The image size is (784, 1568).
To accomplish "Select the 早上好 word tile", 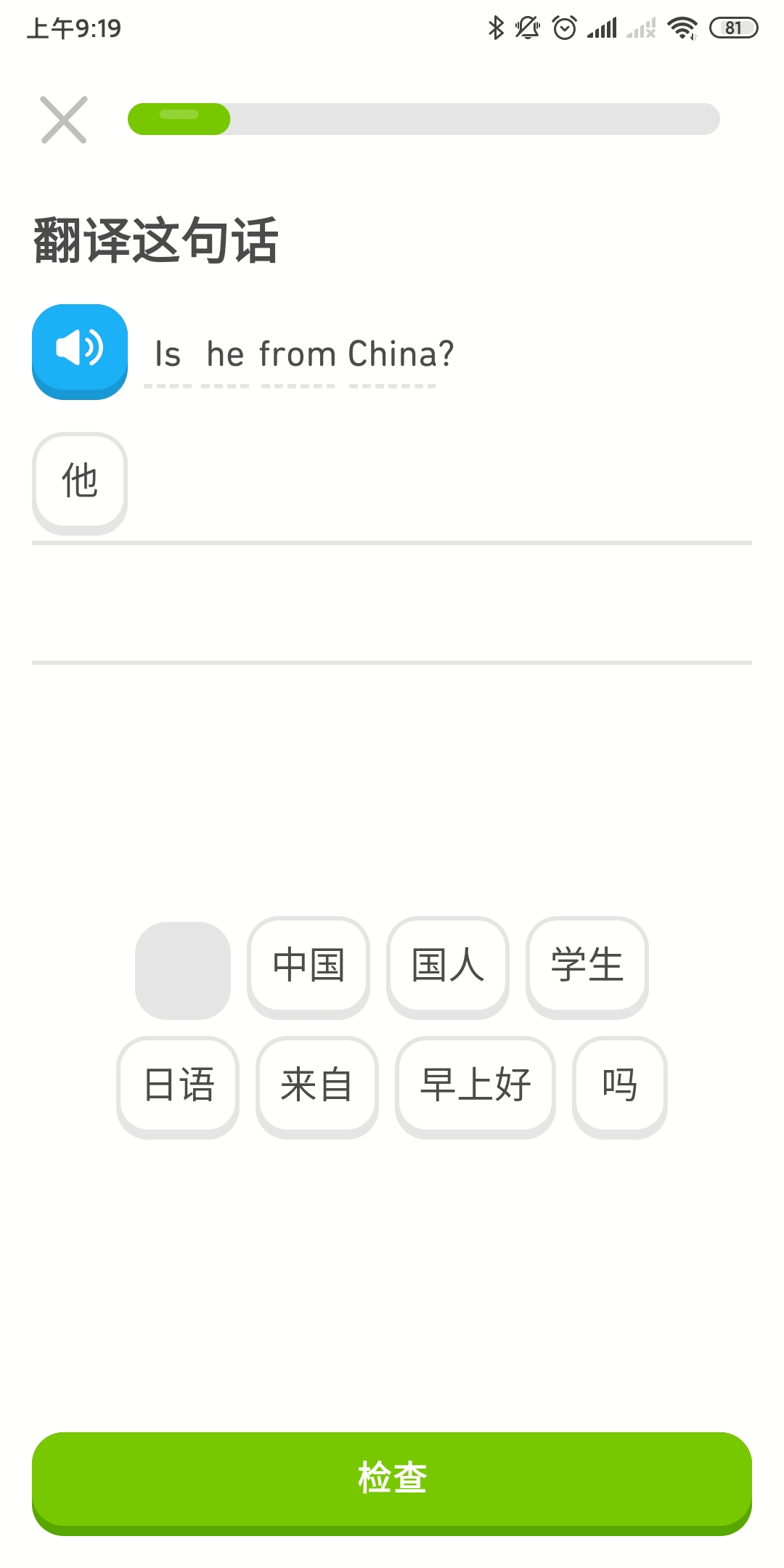I will [475, 1085].
